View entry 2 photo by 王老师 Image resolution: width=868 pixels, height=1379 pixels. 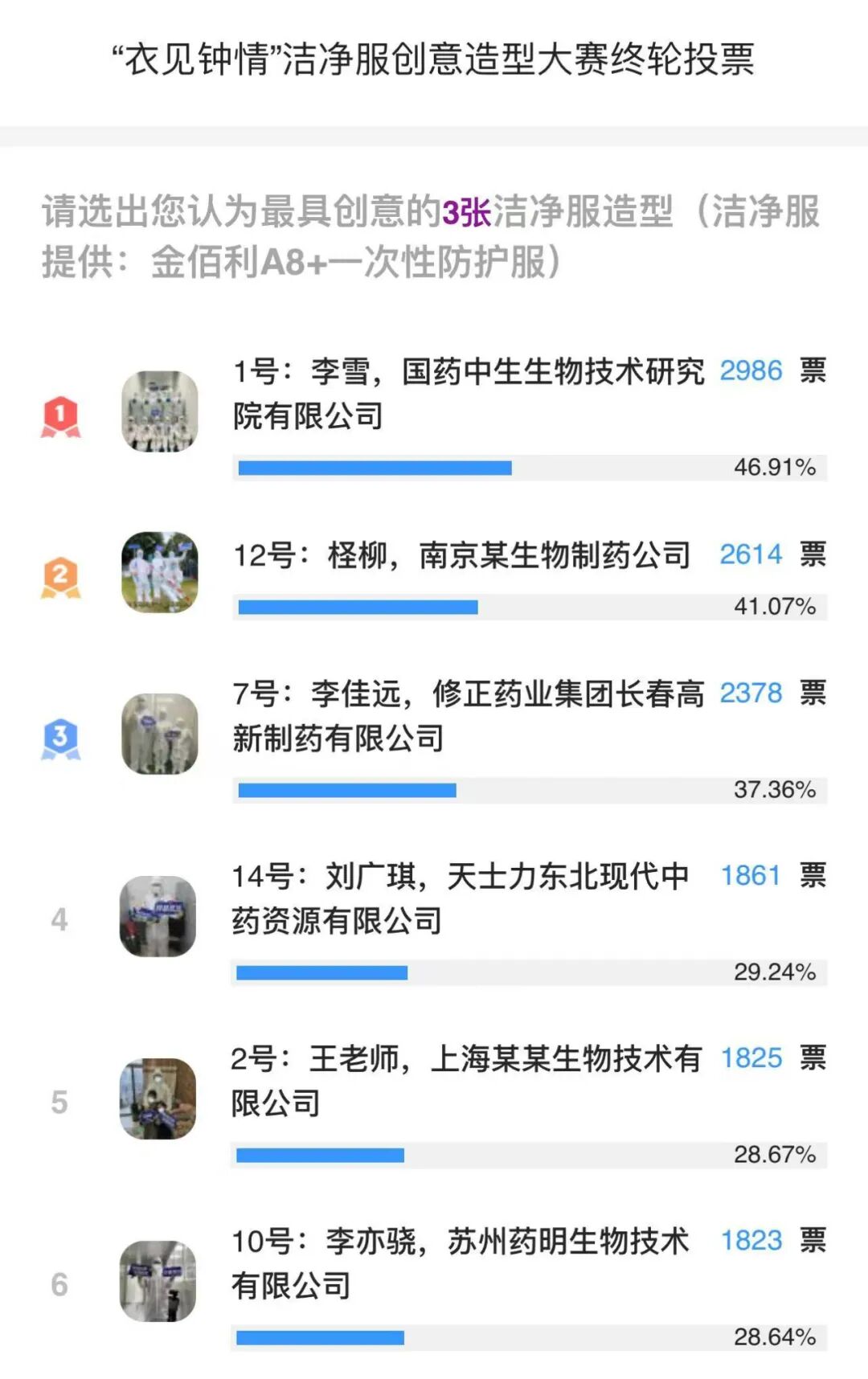pos(158,1099)
